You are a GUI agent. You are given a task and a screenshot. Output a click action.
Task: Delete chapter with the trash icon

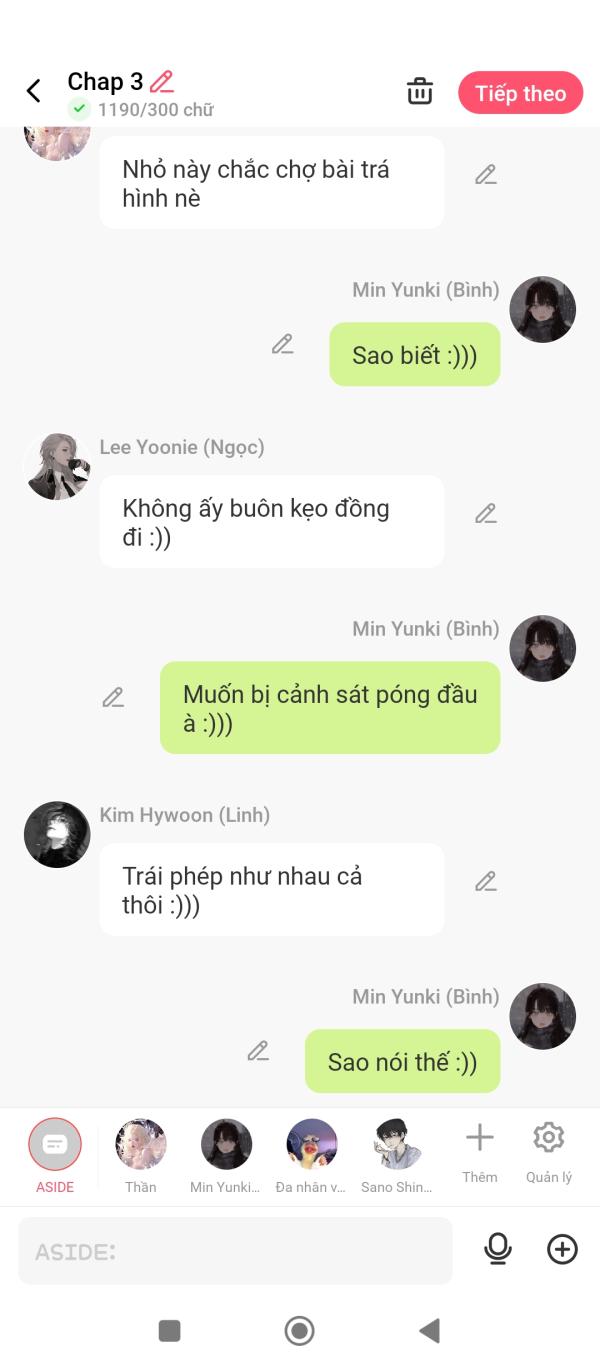pyautogui.click(x=420, y=91)
